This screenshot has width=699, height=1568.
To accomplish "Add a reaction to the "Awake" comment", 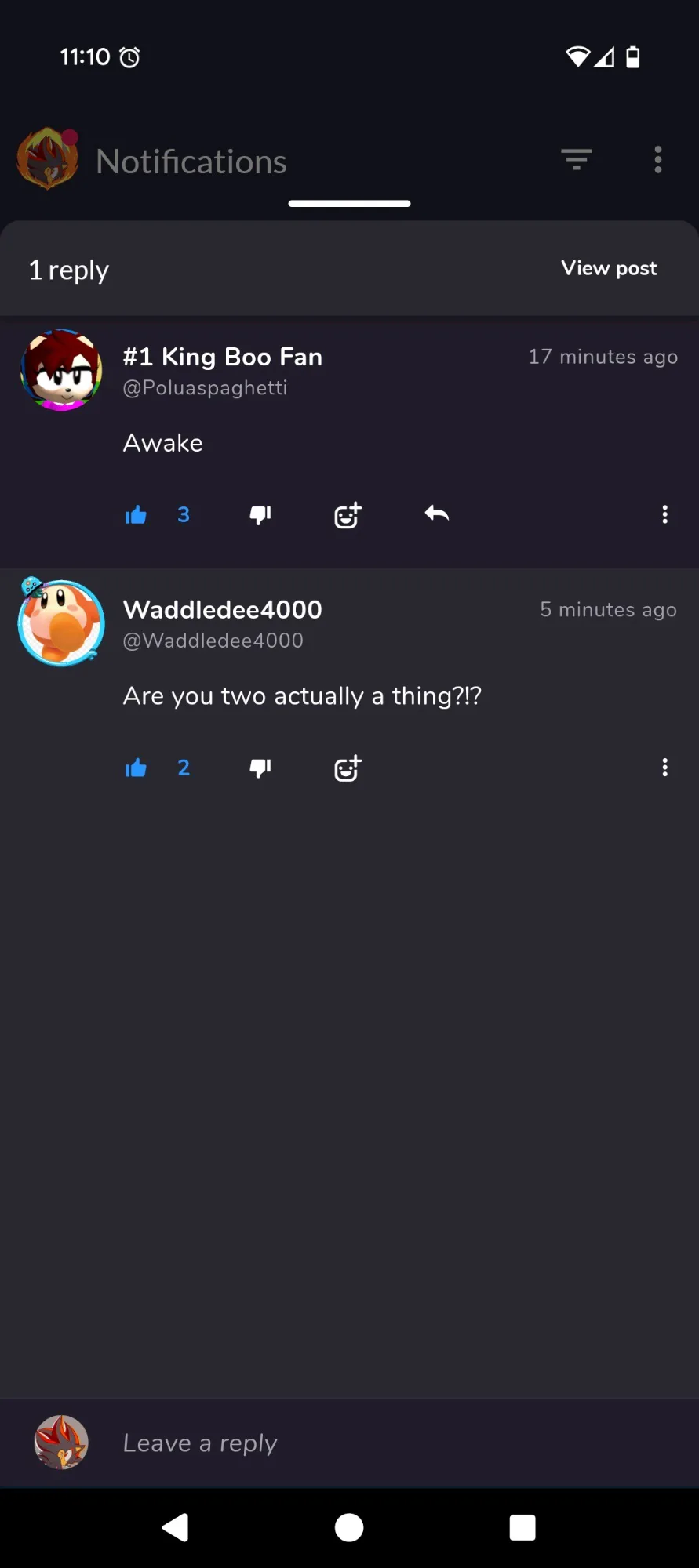I will 348,515.
